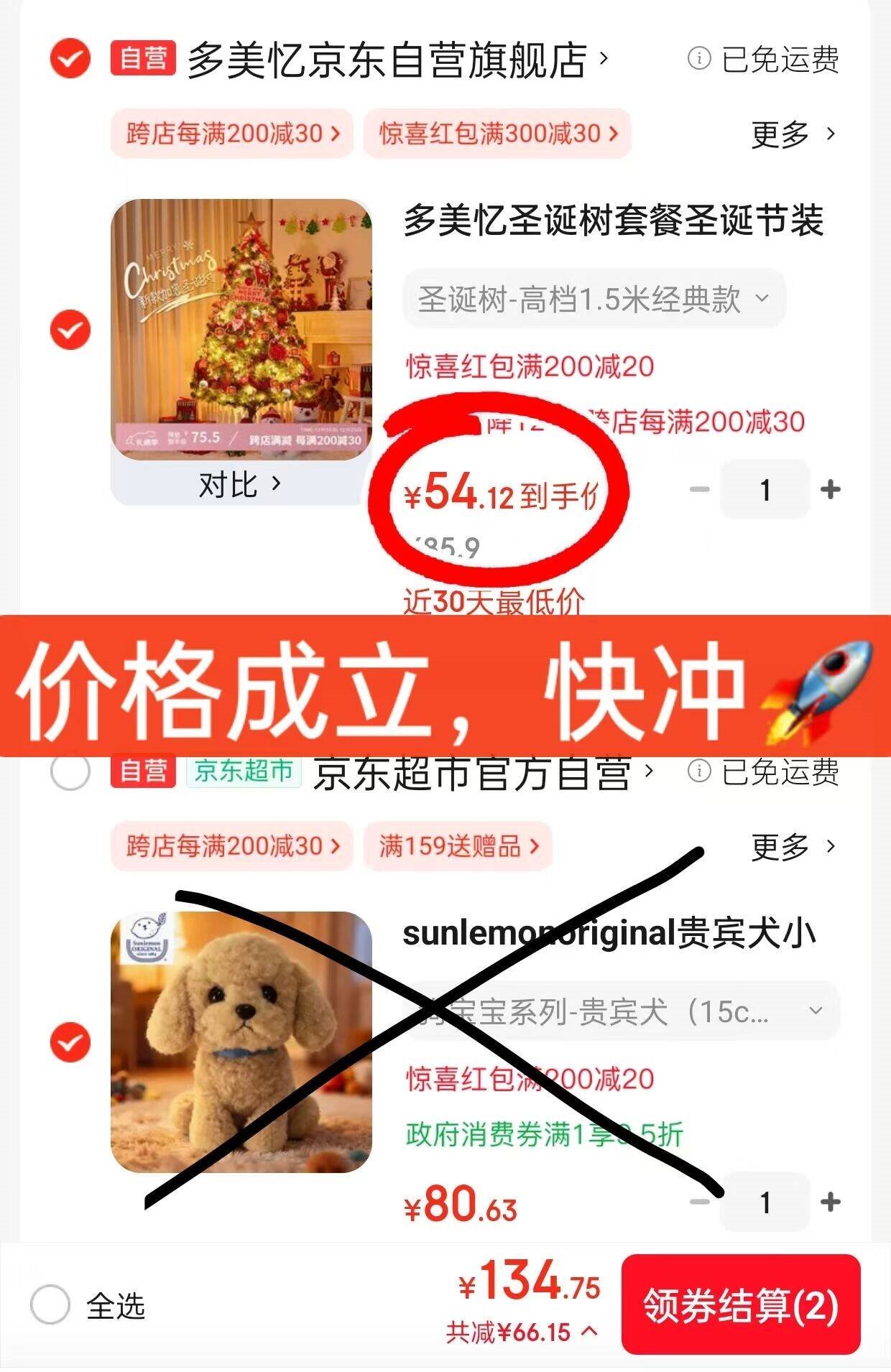
Task: Tap 领券结算(2) to check out
Action: coord(740,1304)
